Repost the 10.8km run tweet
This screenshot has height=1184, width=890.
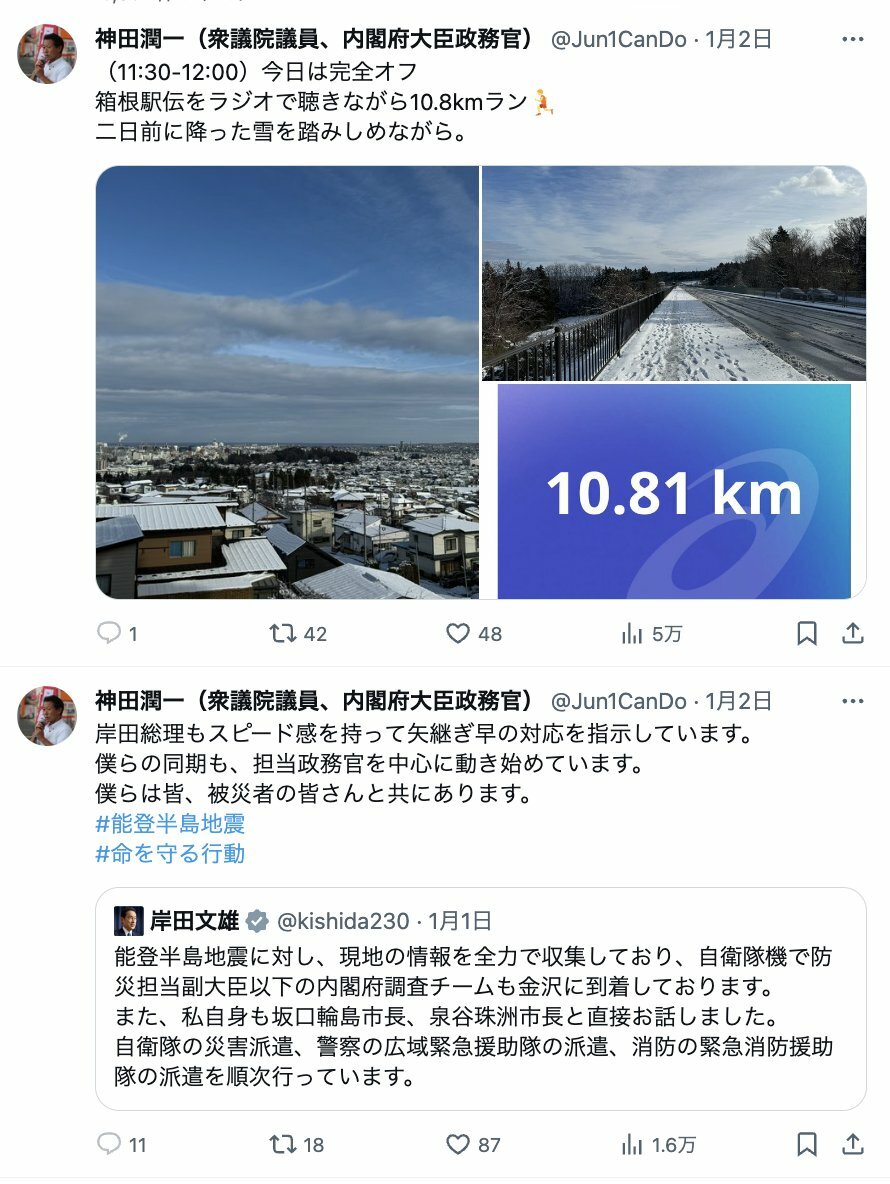[283, 634]
